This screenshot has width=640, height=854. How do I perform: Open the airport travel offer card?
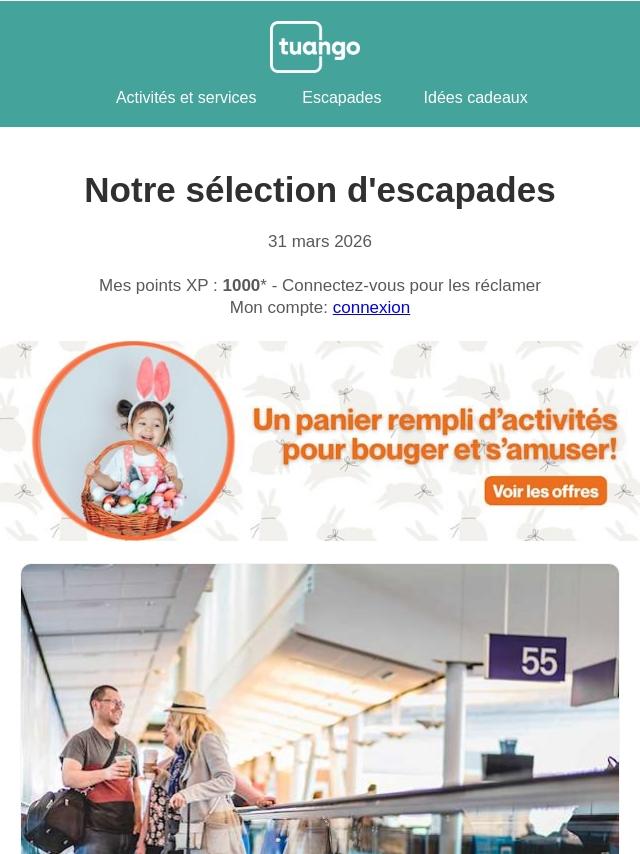point(320,708)
